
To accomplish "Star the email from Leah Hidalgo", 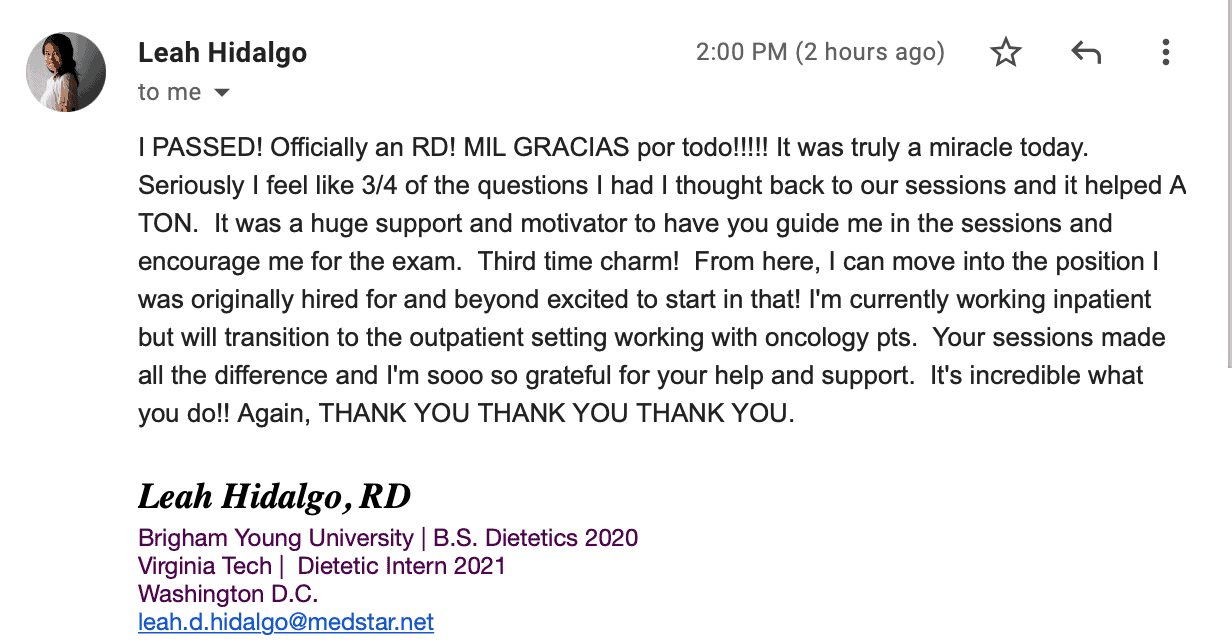I will [x=1005, y=53].
